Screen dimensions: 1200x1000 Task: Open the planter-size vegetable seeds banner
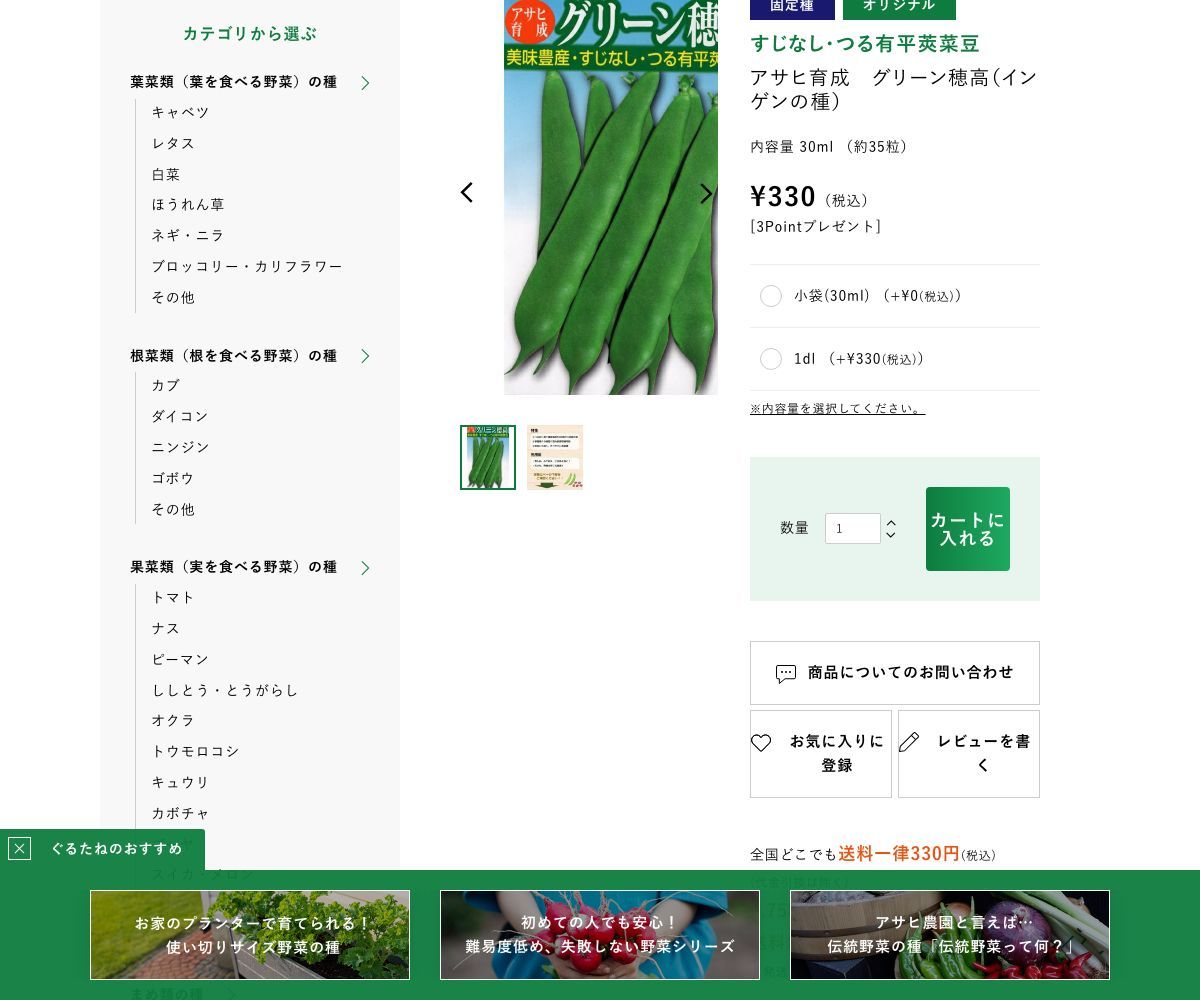(x=250, y=935)
